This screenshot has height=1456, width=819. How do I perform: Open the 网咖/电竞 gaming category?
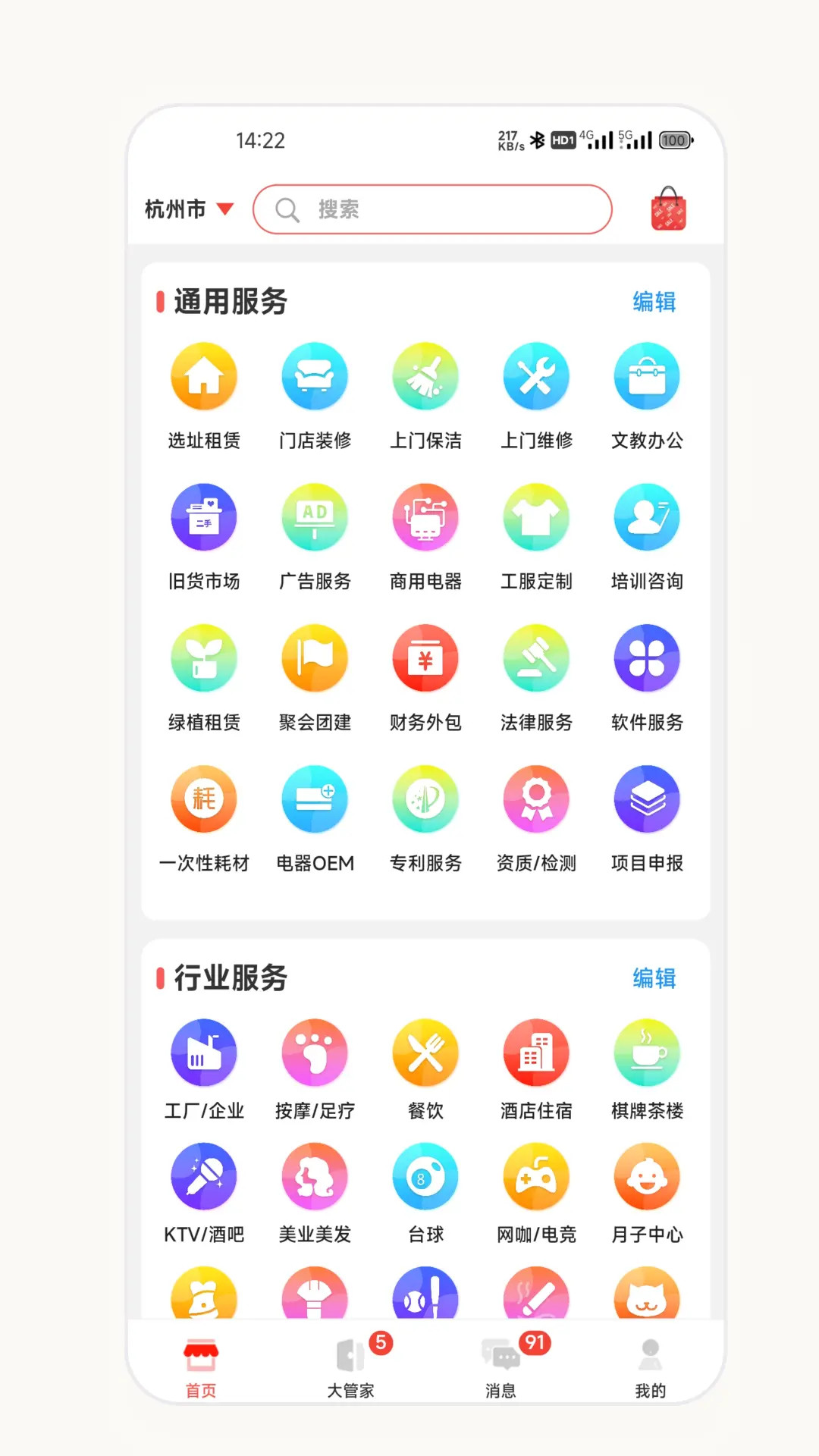pos(536,1177)
